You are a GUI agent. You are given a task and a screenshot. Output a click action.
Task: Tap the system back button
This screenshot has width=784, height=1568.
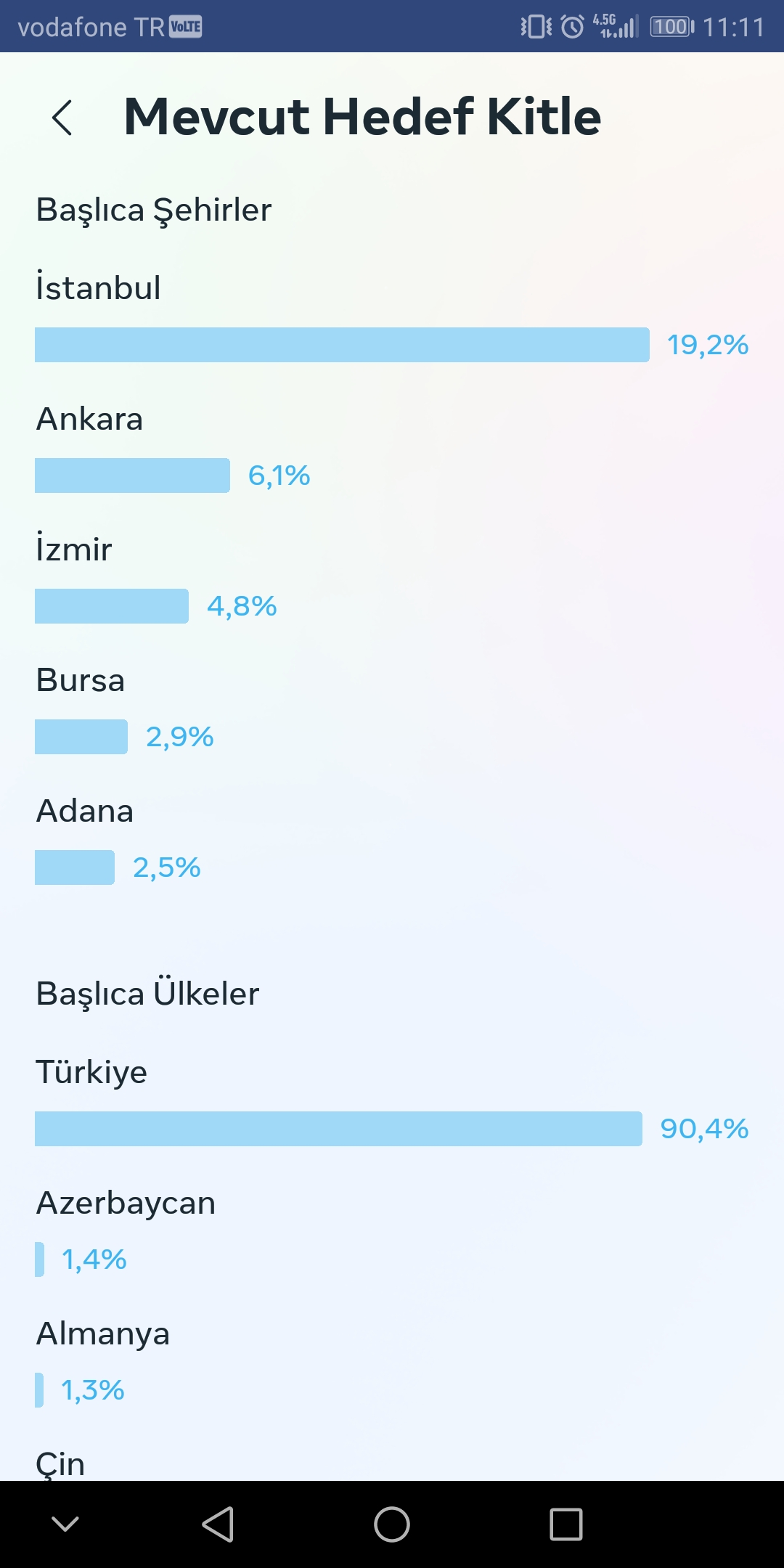tap(218, 1524)
